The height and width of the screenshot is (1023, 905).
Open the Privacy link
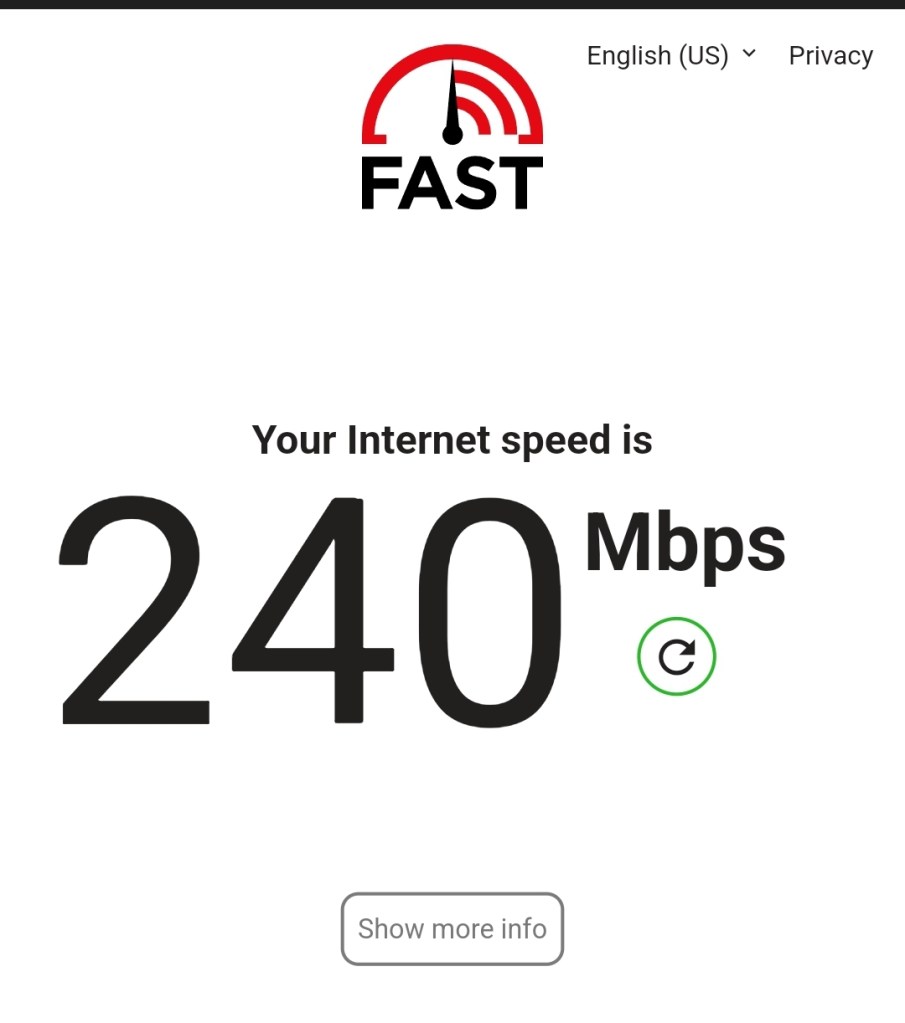pos(830,56)
